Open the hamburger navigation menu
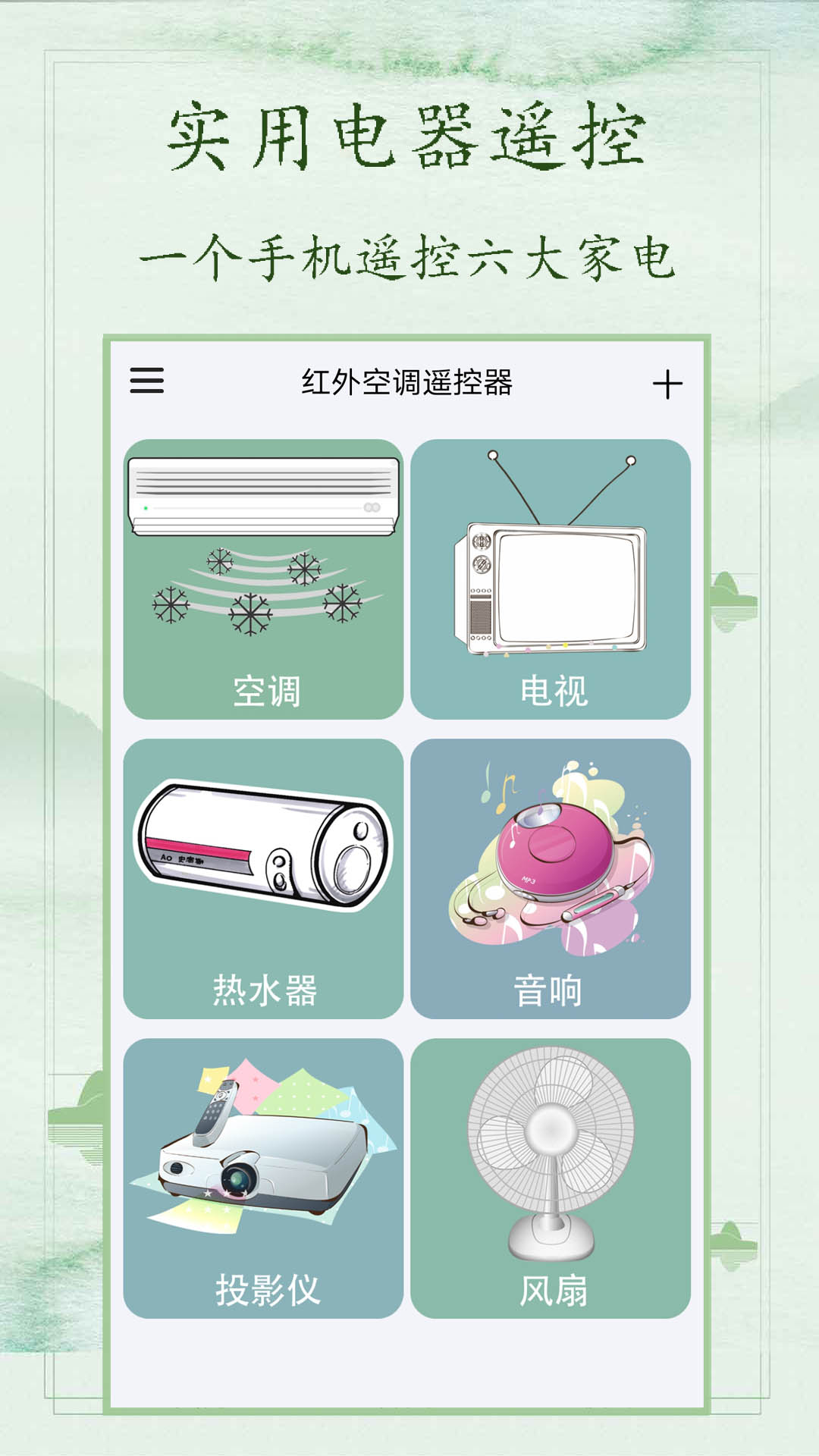This screenshot has height=1456, width=819. pyautogui.click(x=145, y=381)
